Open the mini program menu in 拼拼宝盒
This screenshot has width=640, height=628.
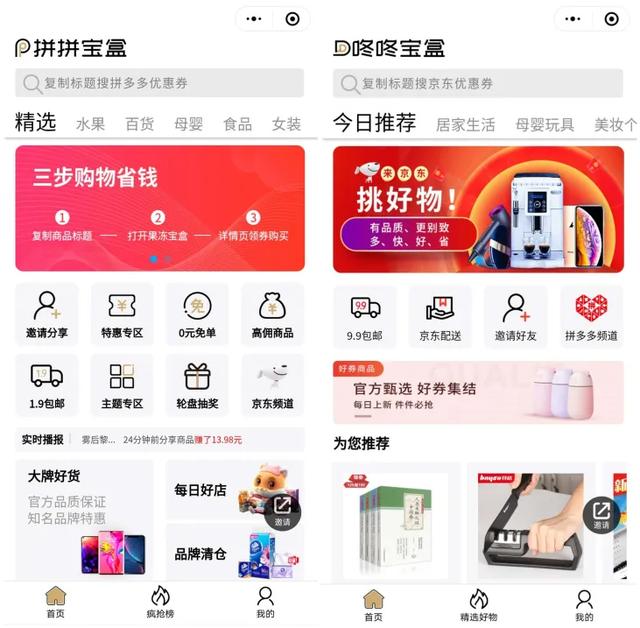point(254,18)
